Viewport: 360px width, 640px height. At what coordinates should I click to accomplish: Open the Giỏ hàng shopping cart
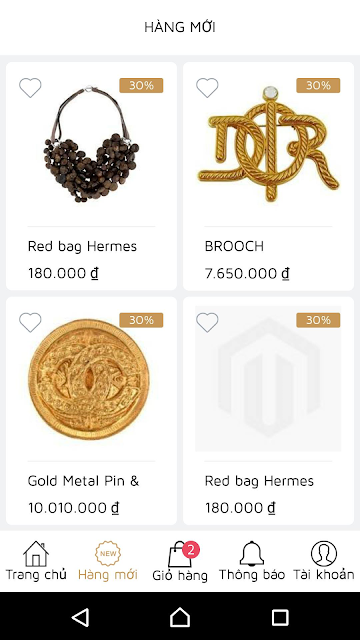(x=180, y=561)
